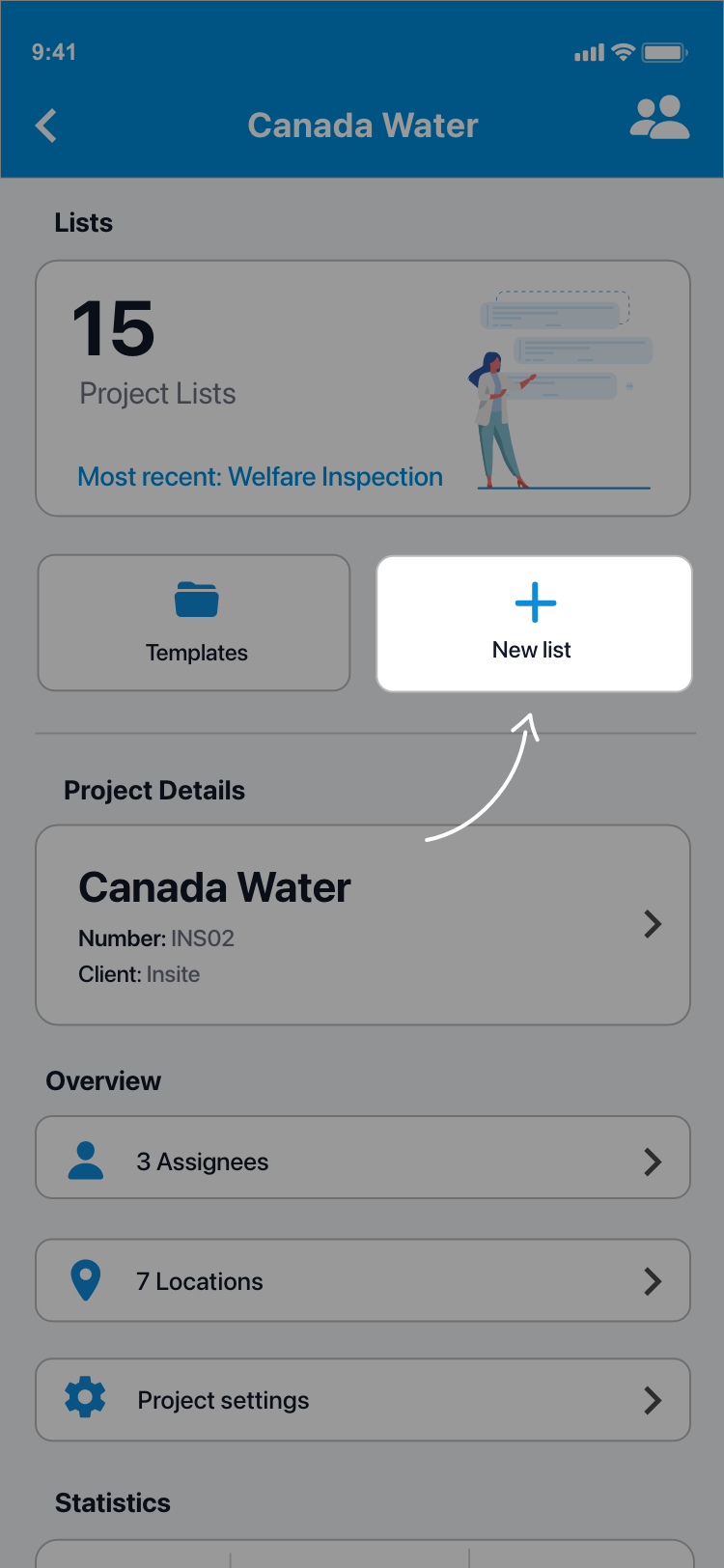Open the 15 Project Lists card
Viewport: 724px width, 1568px height.
[363, 388]
